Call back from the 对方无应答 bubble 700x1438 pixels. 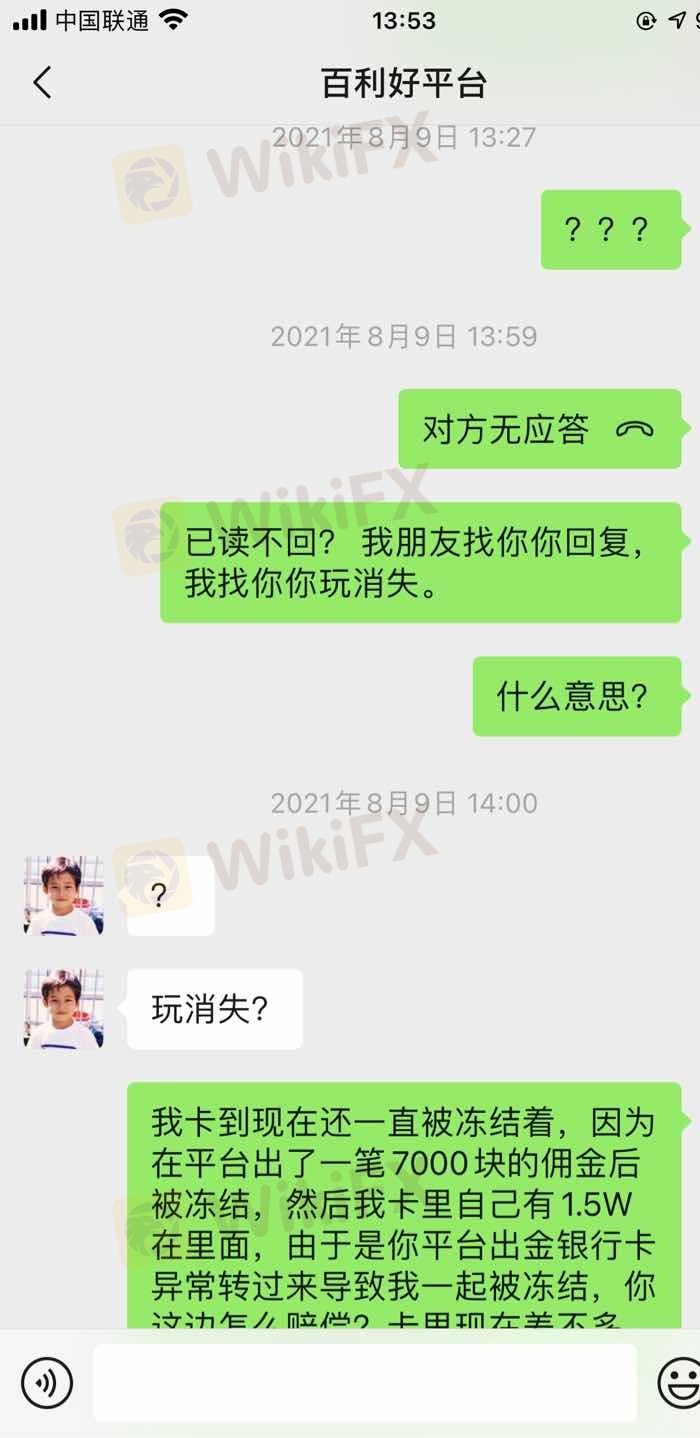click(539, 429)
